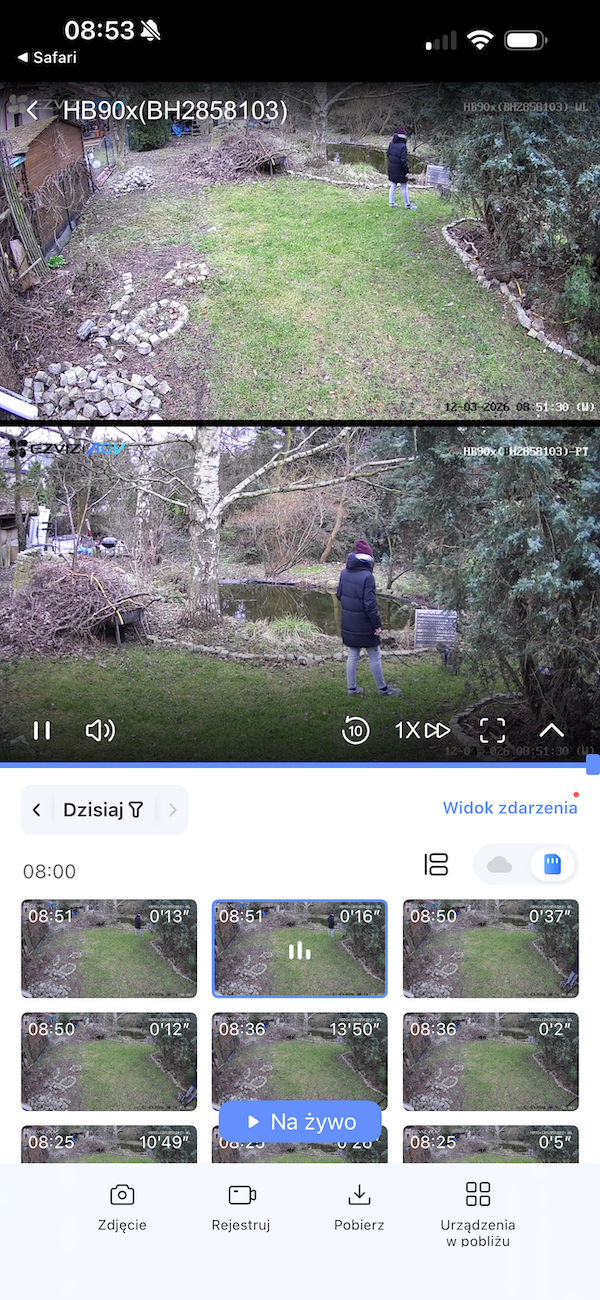Image resolution: width=600 pixels, height=1300 pixels.
Task: Rewind the recording by 10 seconds
Action: tap(355, 730)
